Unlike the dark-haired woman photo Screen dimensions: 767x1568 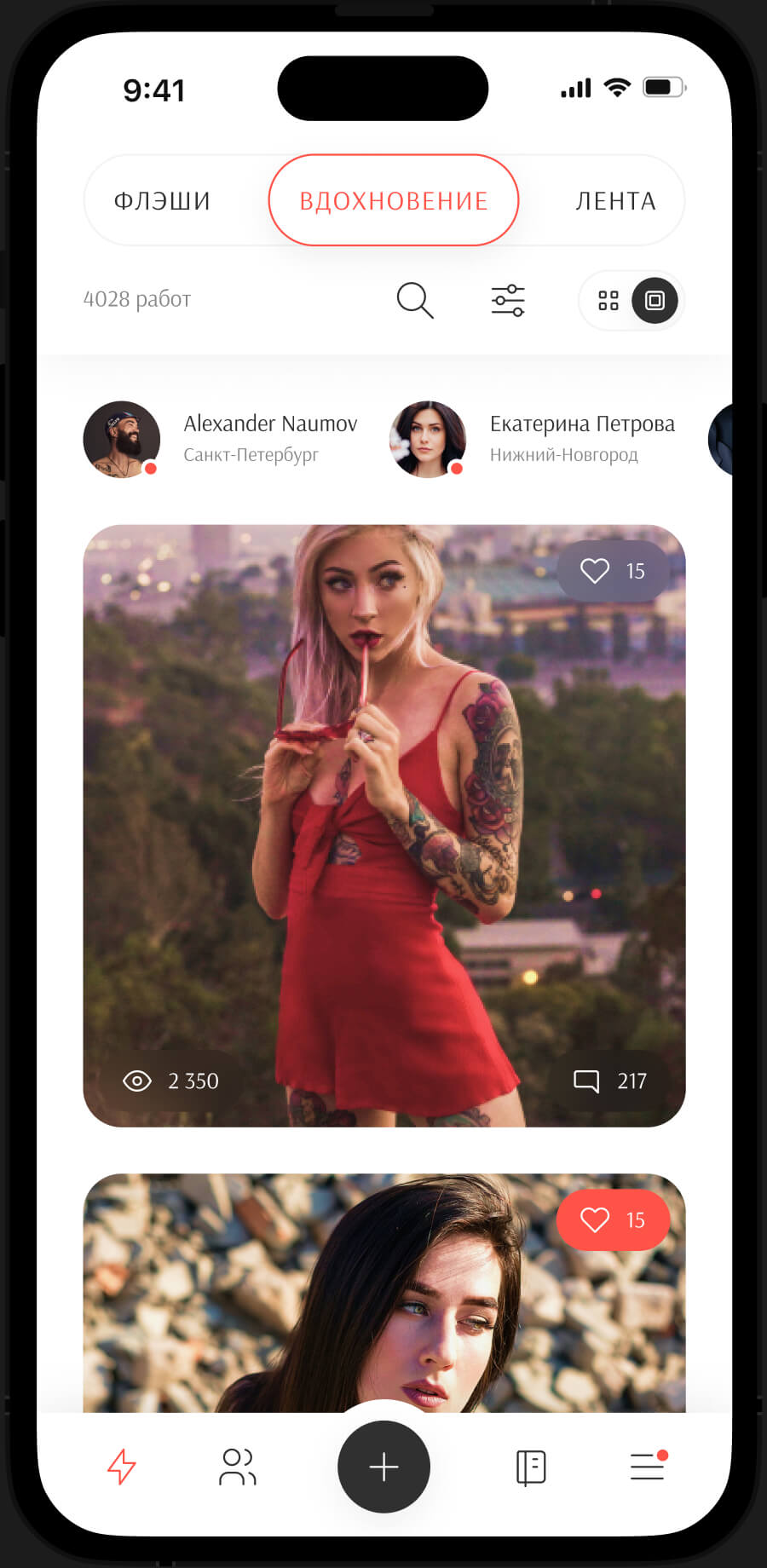(613, 1220)
